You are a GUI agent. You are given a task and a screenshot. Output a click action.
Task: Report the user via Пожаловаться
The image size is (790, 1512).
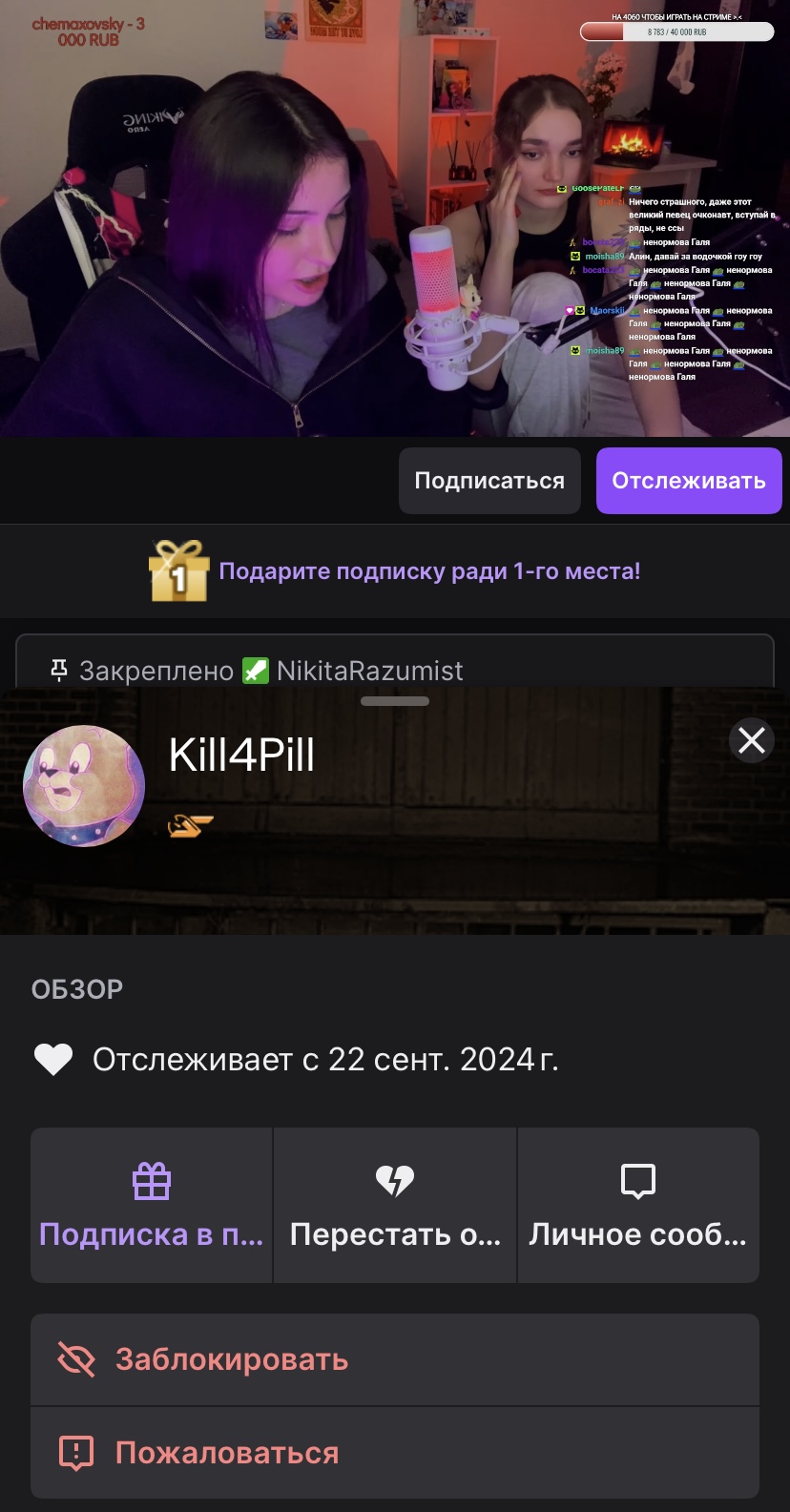395,1453
